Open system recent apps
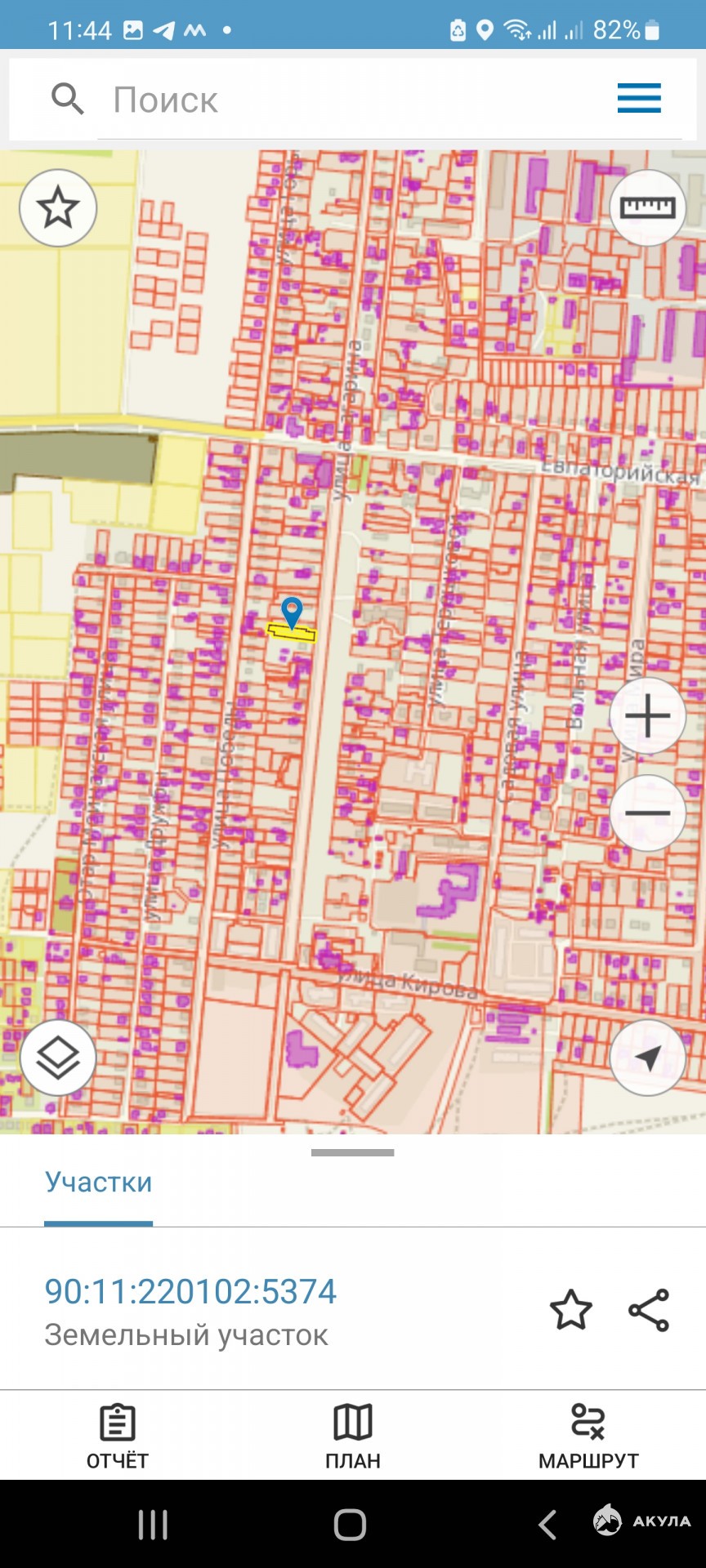The height and width of the screenshot is (1568, 706). (153, 1525)
